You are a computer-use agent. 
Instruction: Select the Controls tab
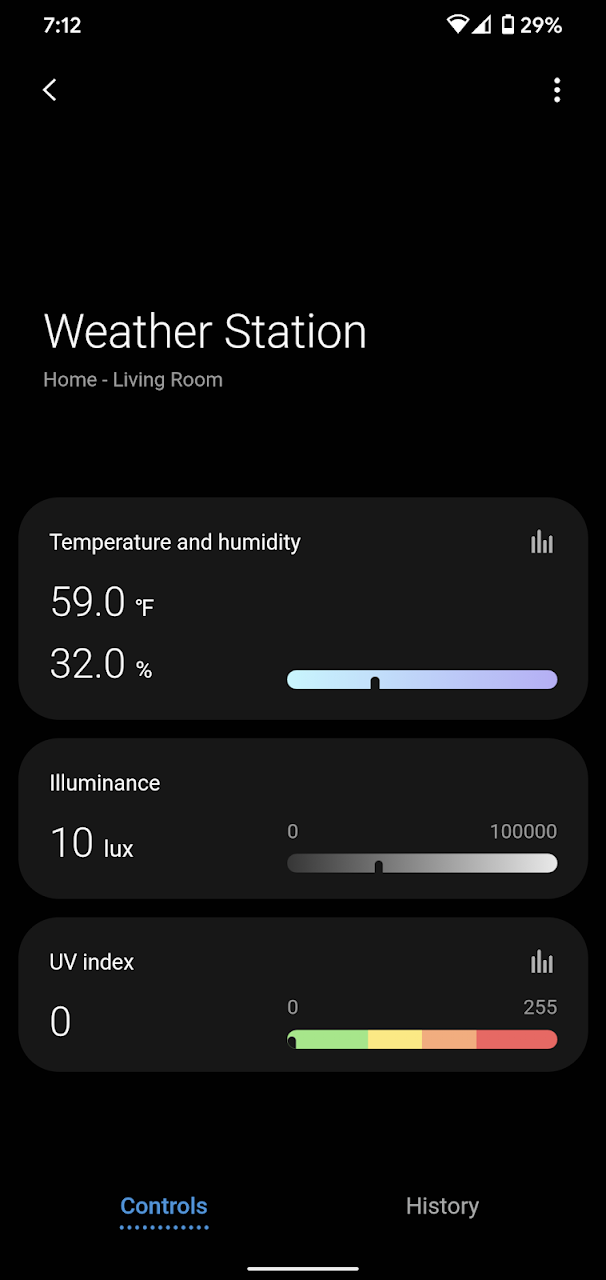164,1206
